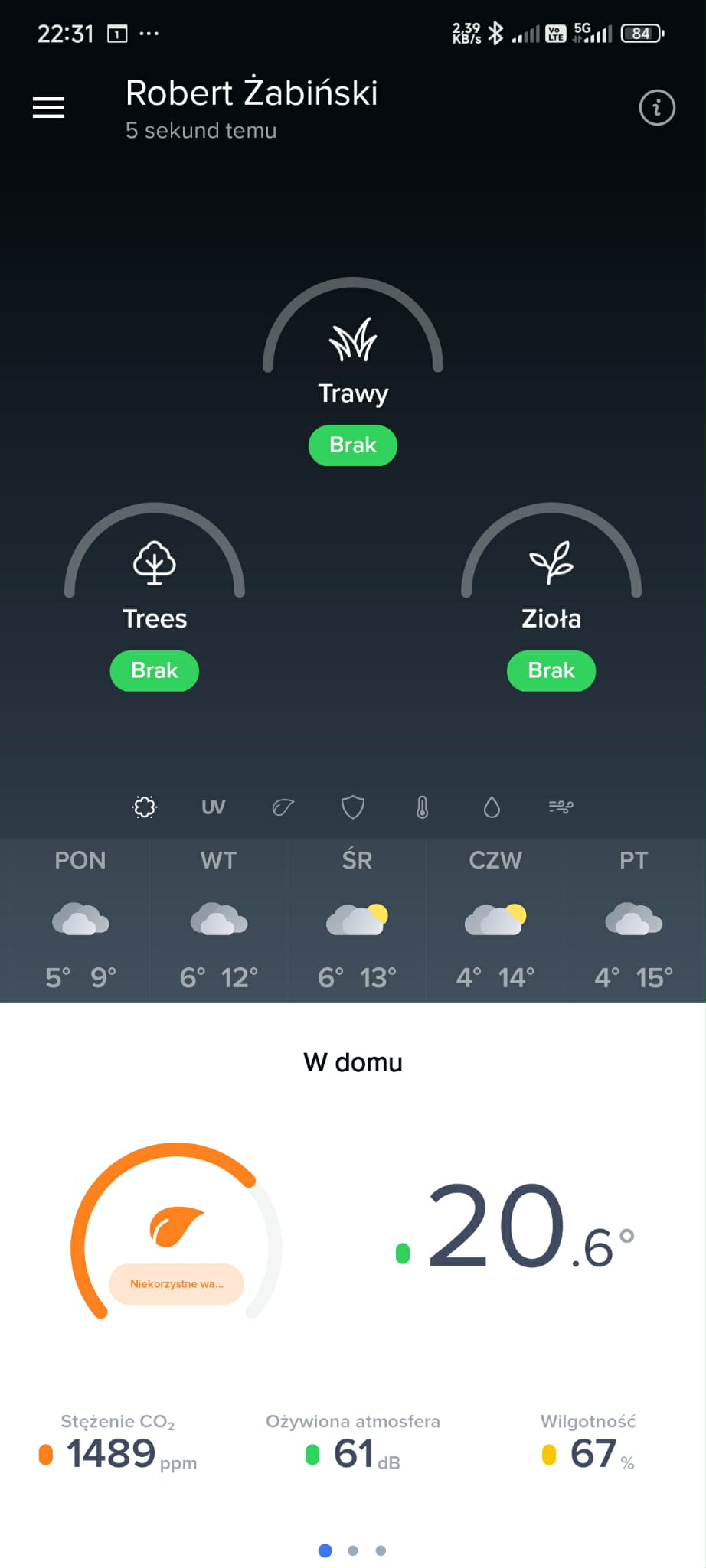This screenshot has height=1568, width=706.
Task: Switch to the wind tab
Action: pyautogui.click(x=561, y=807)
